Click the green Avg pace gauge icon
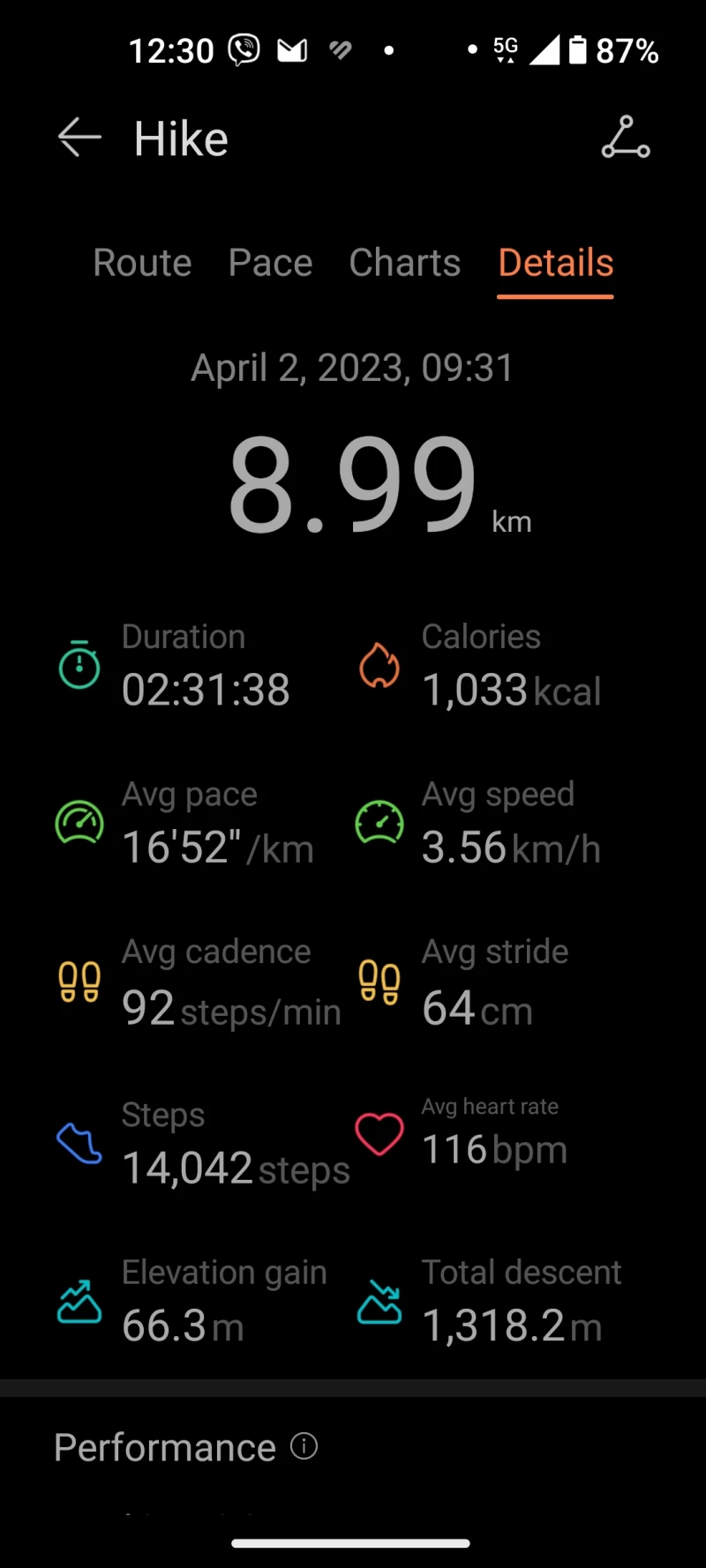 79,823
